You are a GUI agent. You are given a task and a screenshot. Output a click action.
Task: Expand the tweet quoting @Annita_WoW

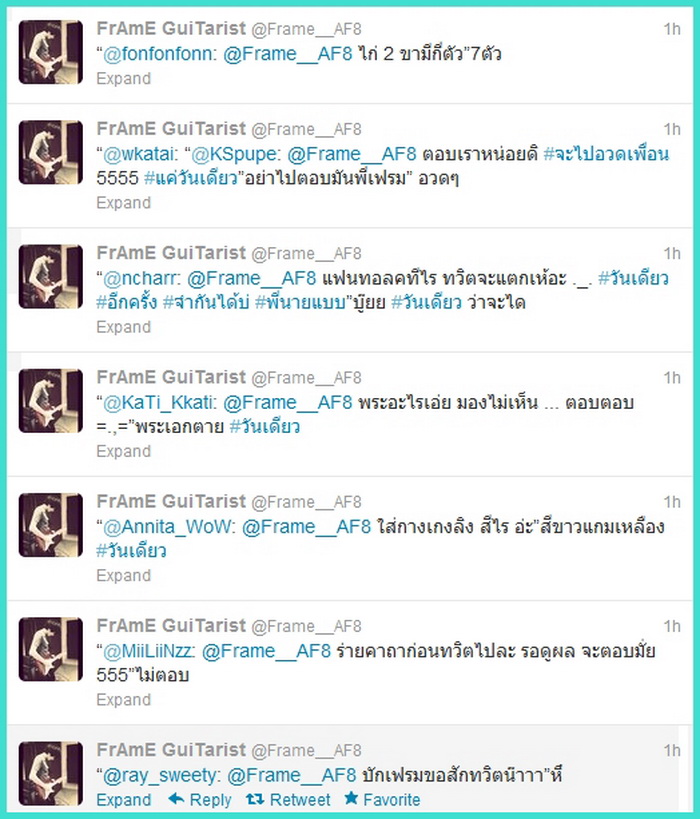click(x=123, y=575)
